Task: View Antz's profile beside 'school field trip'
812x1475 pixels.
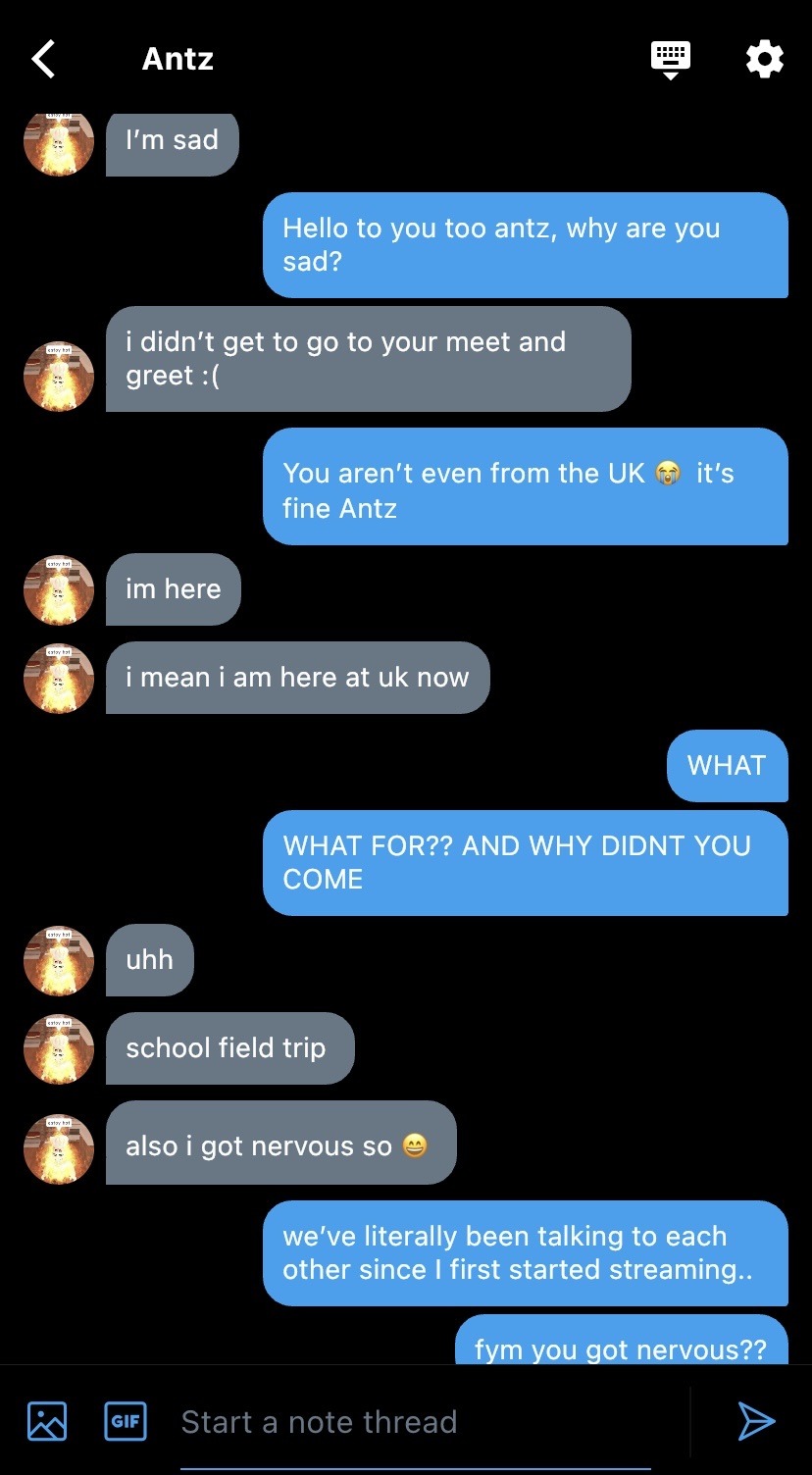Action: (59, 1049)
